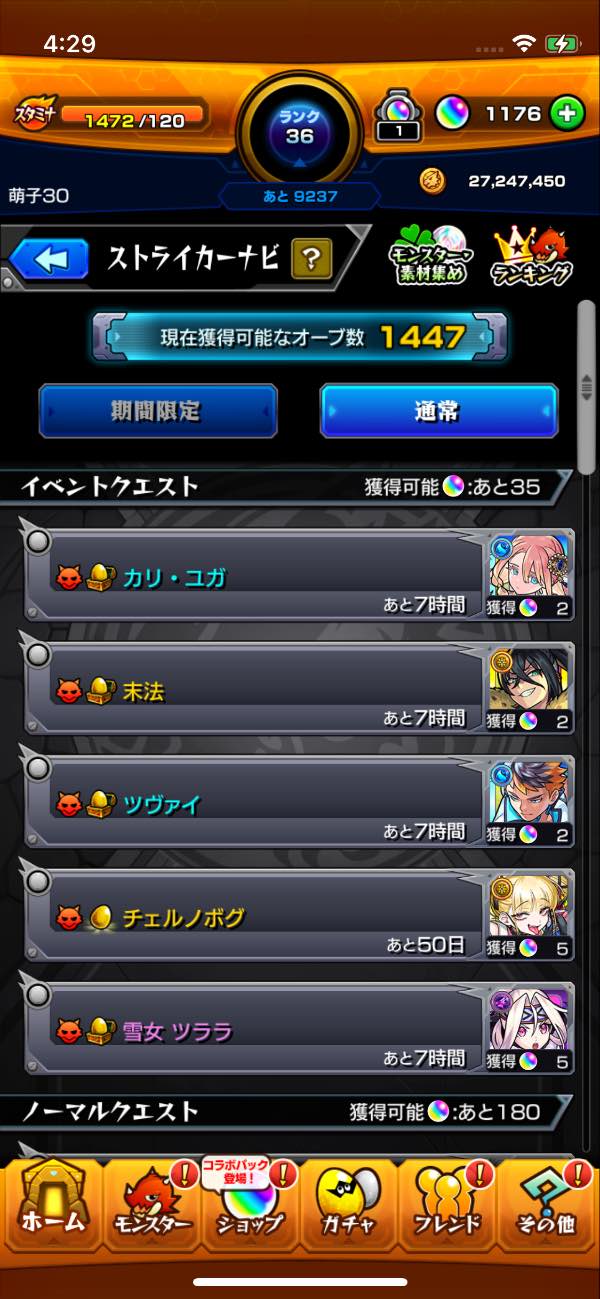Open the カリ・ユガ event quest
The height and width of the screenshot is (1299, 600).
click(x=299, y=575)
